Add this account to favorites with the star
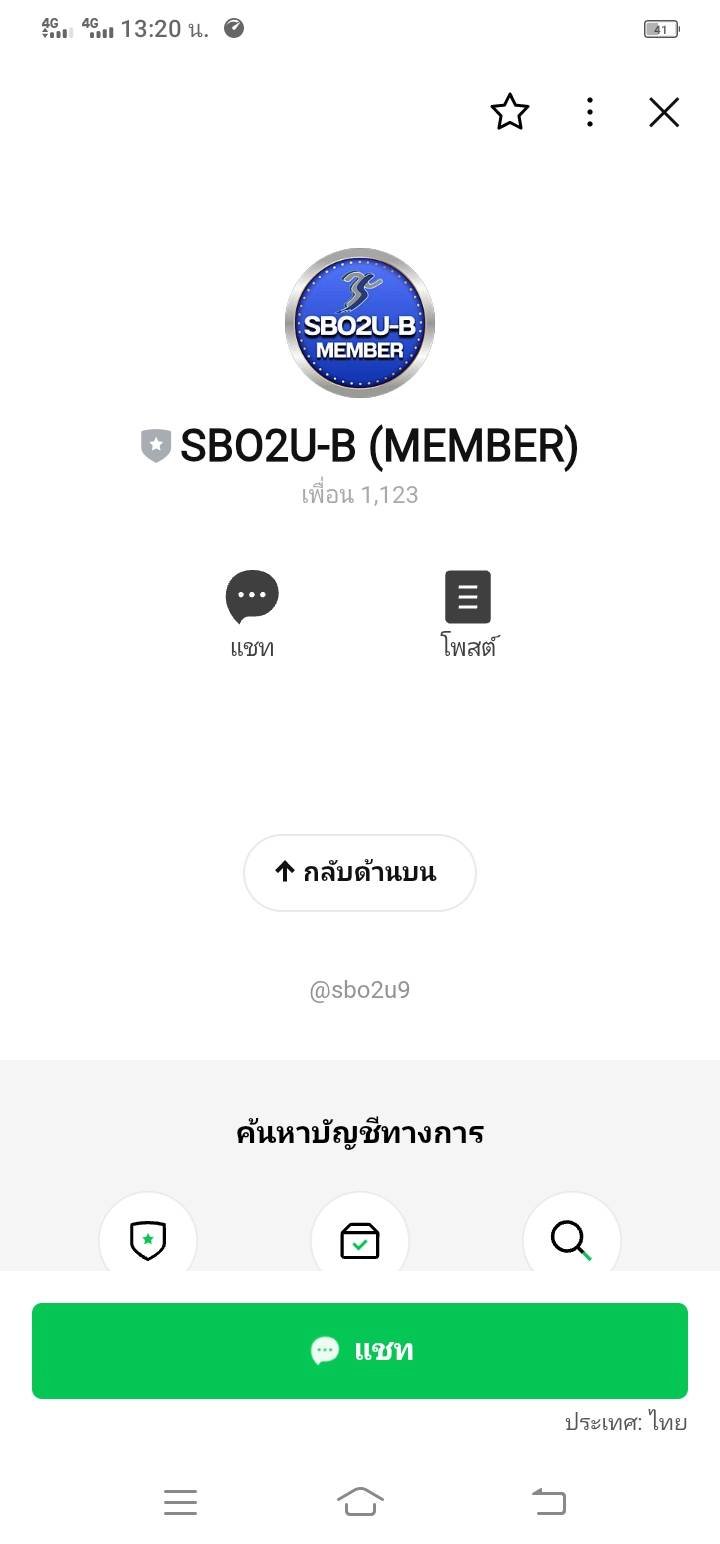Image resolution: width=720 pixels, height=1544 pixels. tap(509, 112)
